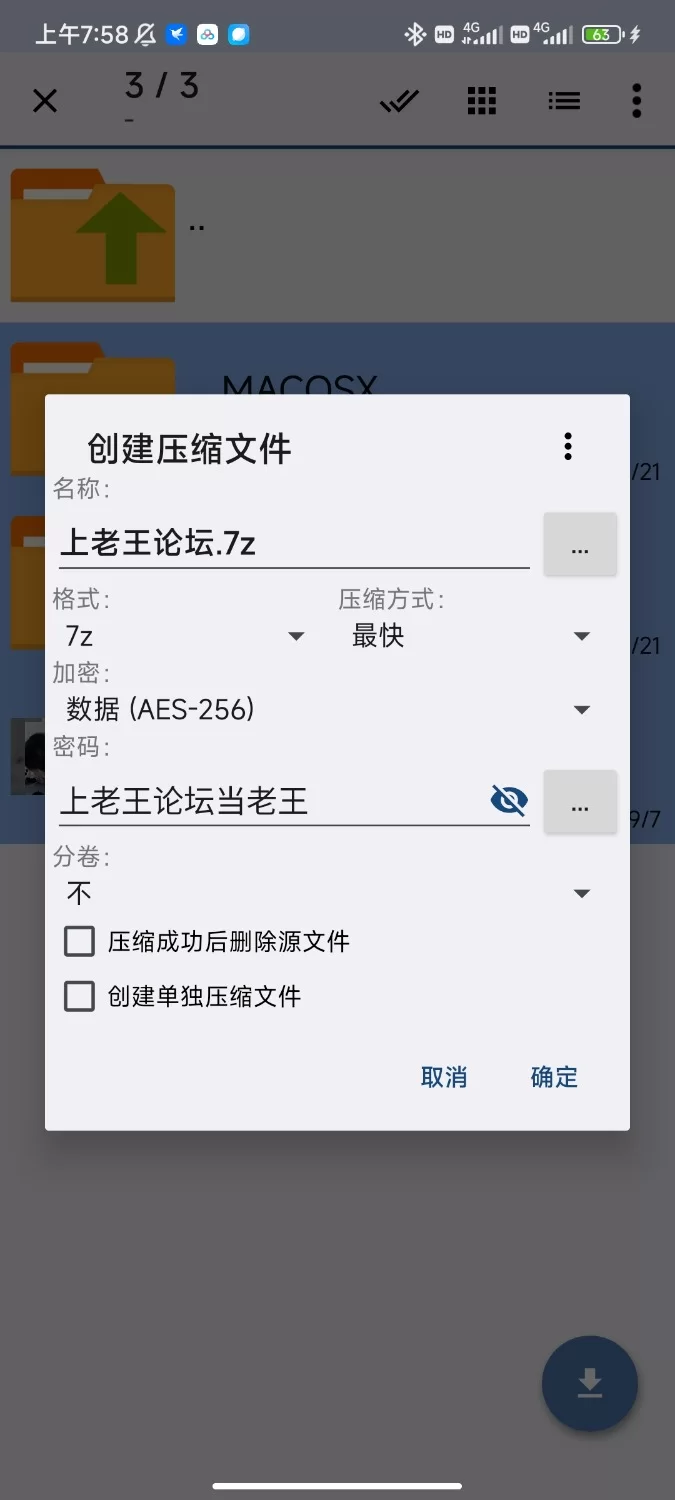
Task: Change compression level from 最快
Action: click(470, 636)
